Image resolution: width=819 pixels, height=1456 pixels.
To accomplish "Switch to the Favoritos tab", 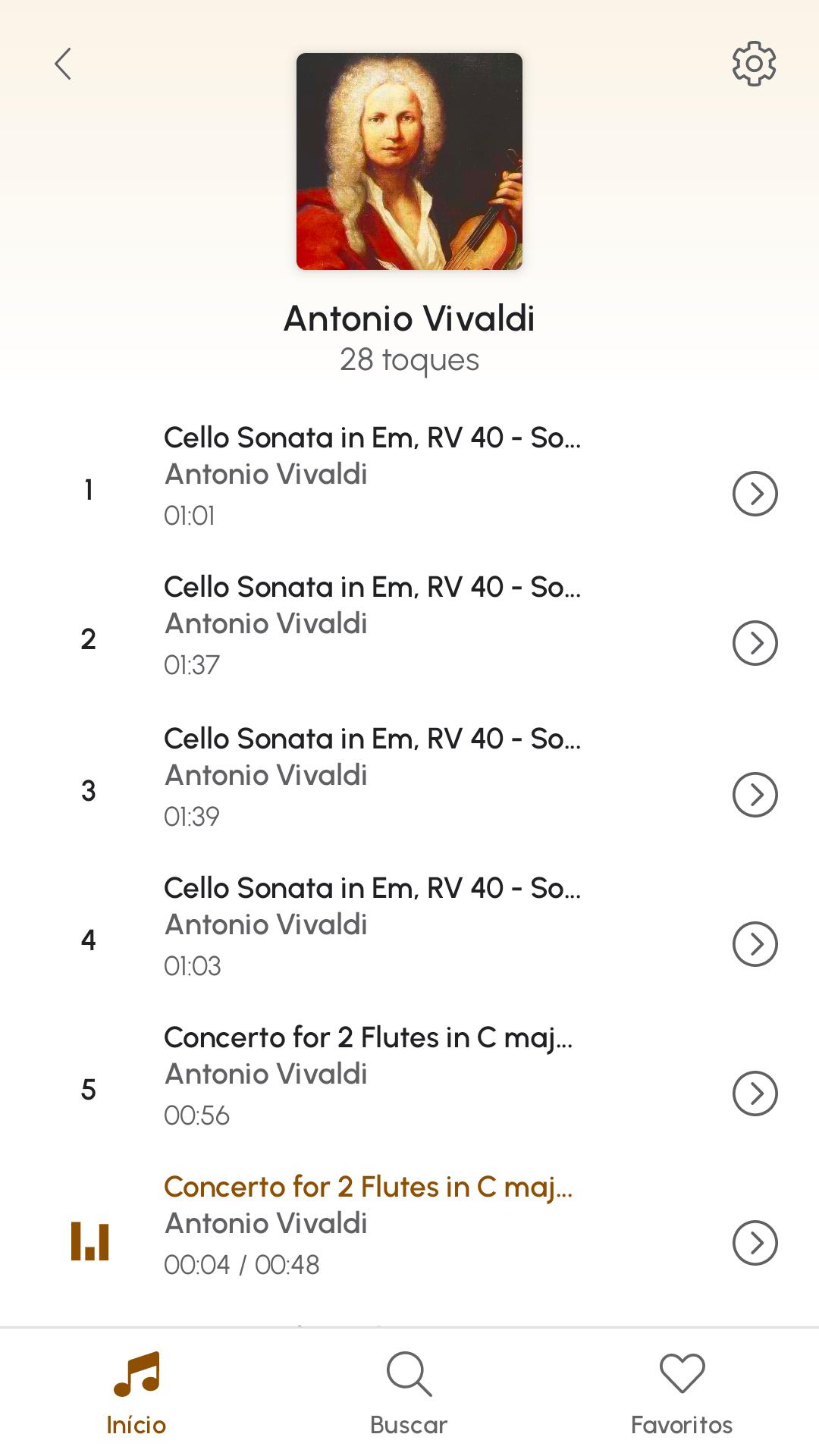I will [x=682, y=1394].
